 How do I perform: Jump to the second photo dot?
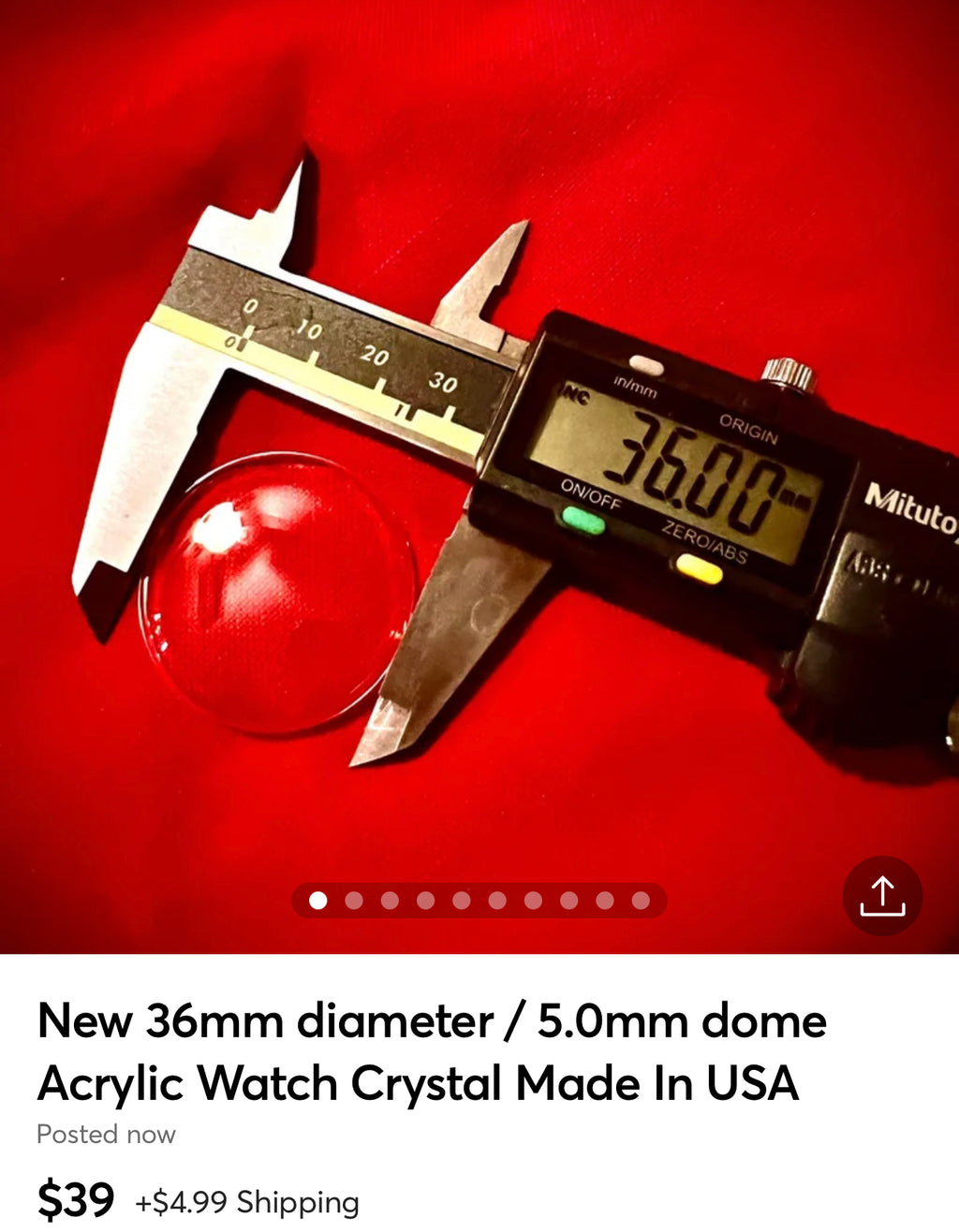tap(354, 901)
